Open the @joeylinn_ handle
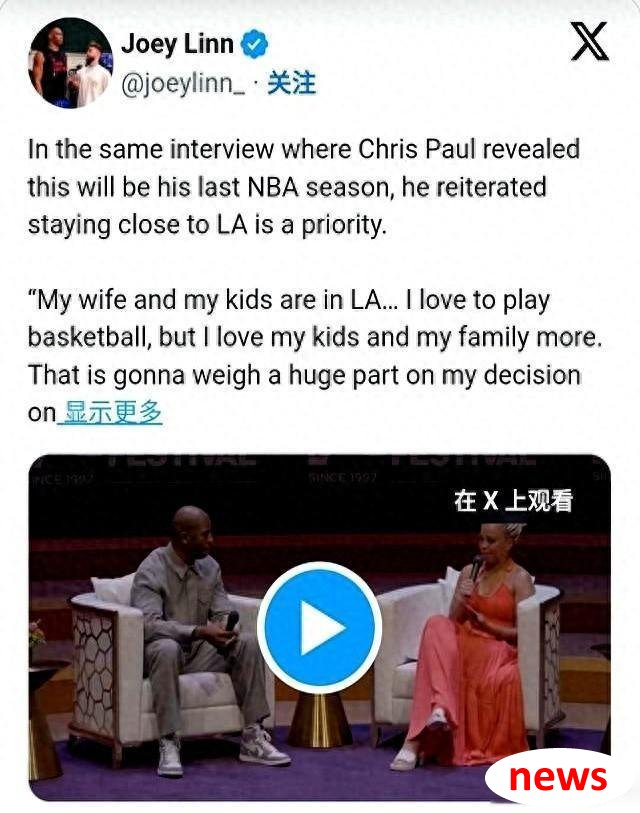The width and height of the screenshot is (640, 813). click(x=182, y=84)
